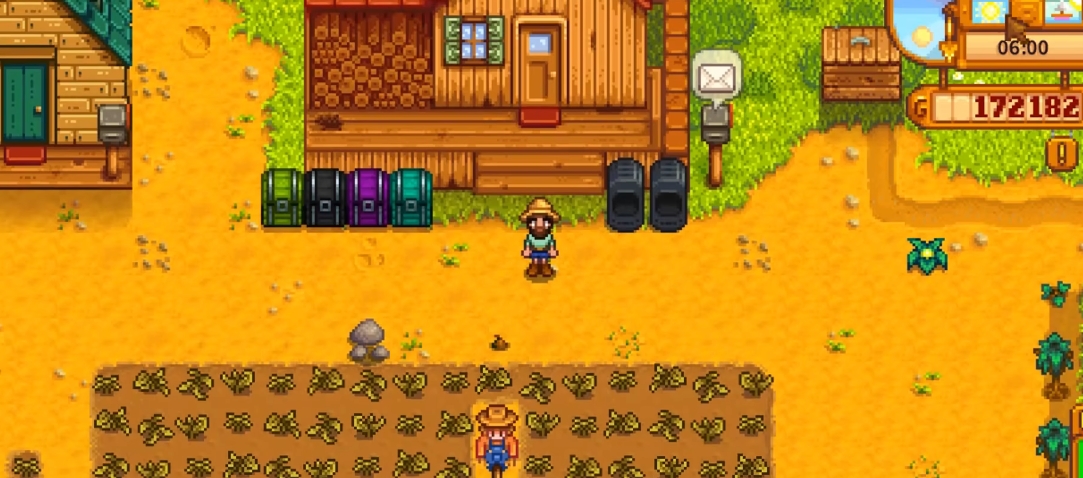The height and width of the screenshot is (478, 1083).
Task: Open the purple storage chest
Action: tap(368, 198)
